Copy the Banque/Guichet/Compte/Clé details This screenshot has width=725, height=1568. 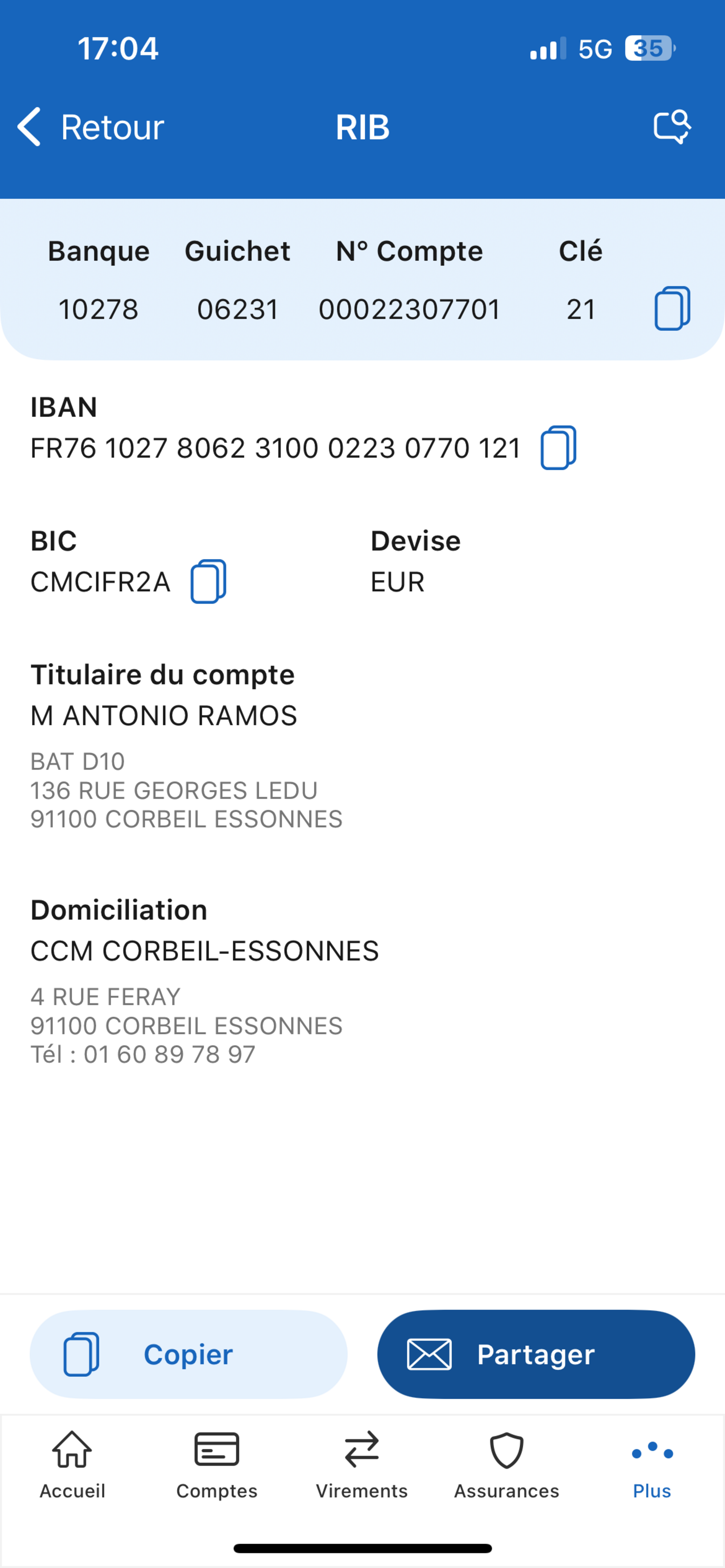tap(672, 309)
